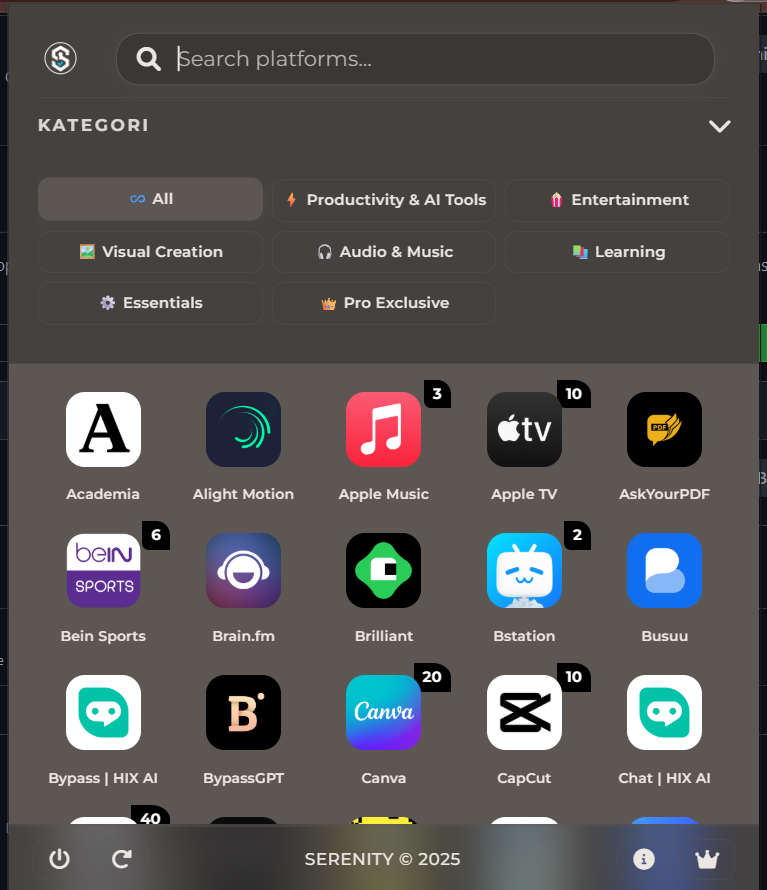Open the Academia platform
This screenshot has width=767, height=890.
click(103, 430)
